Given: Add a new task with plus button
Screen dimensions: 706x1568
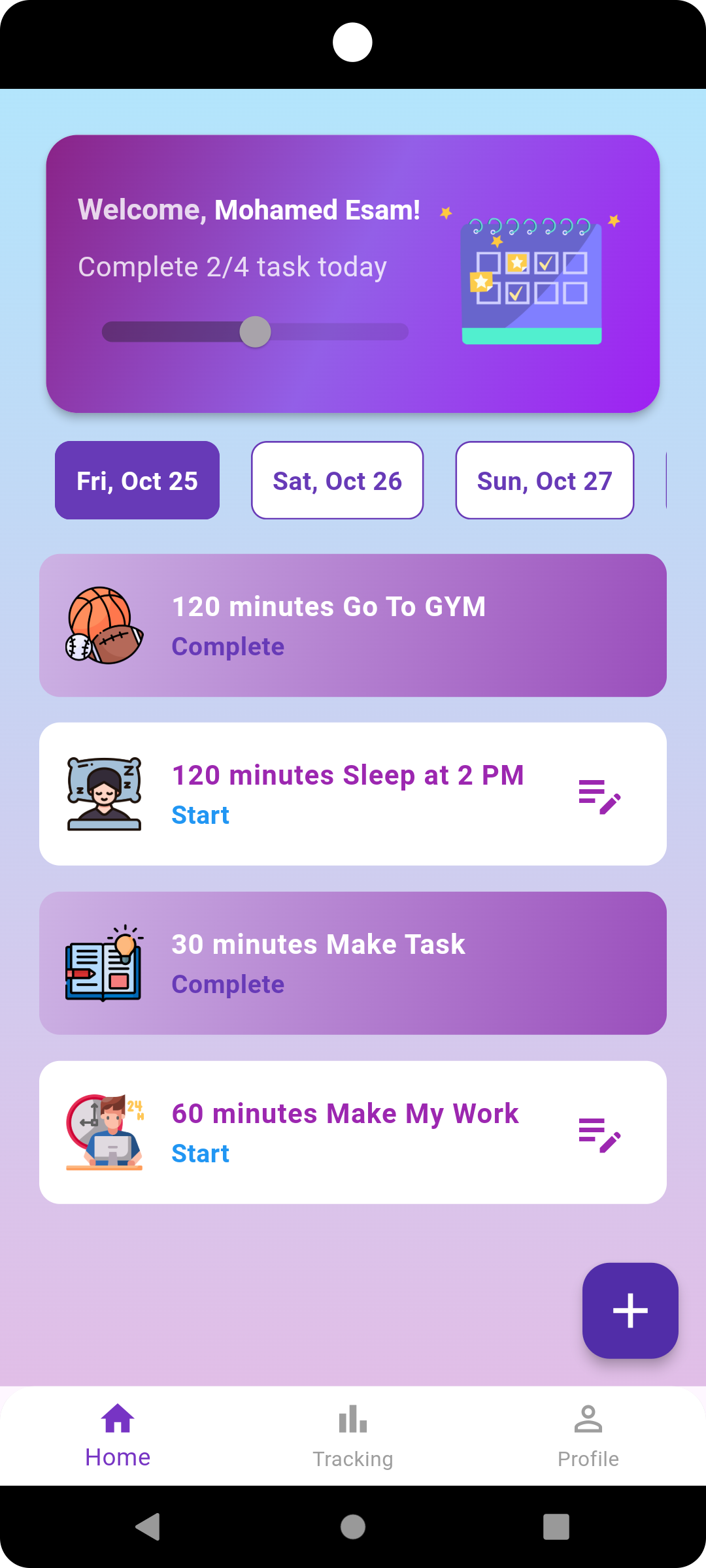Looking at the screenshot, I should (630, 1310).
